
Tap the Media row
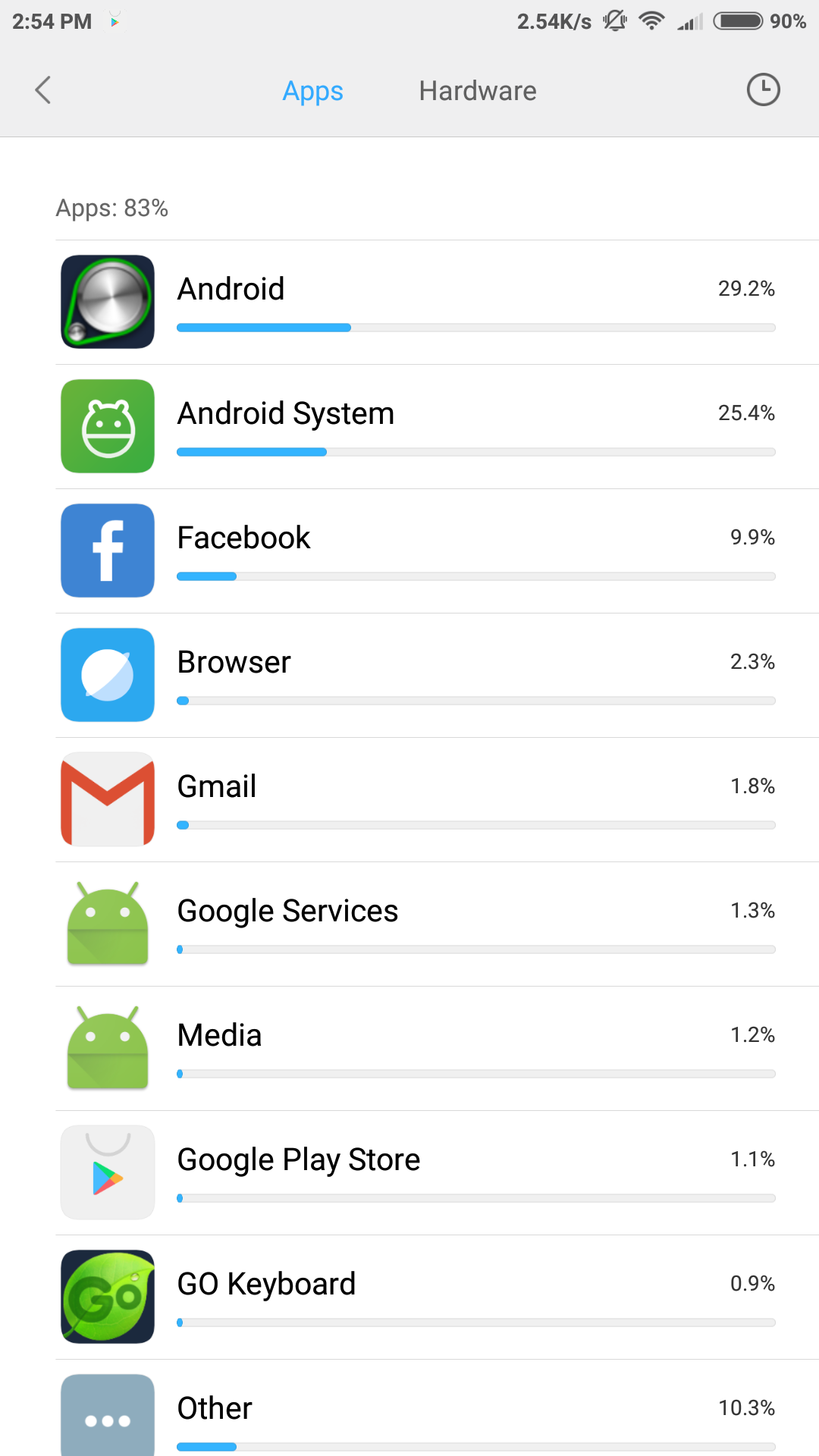tap(437, 1048)
